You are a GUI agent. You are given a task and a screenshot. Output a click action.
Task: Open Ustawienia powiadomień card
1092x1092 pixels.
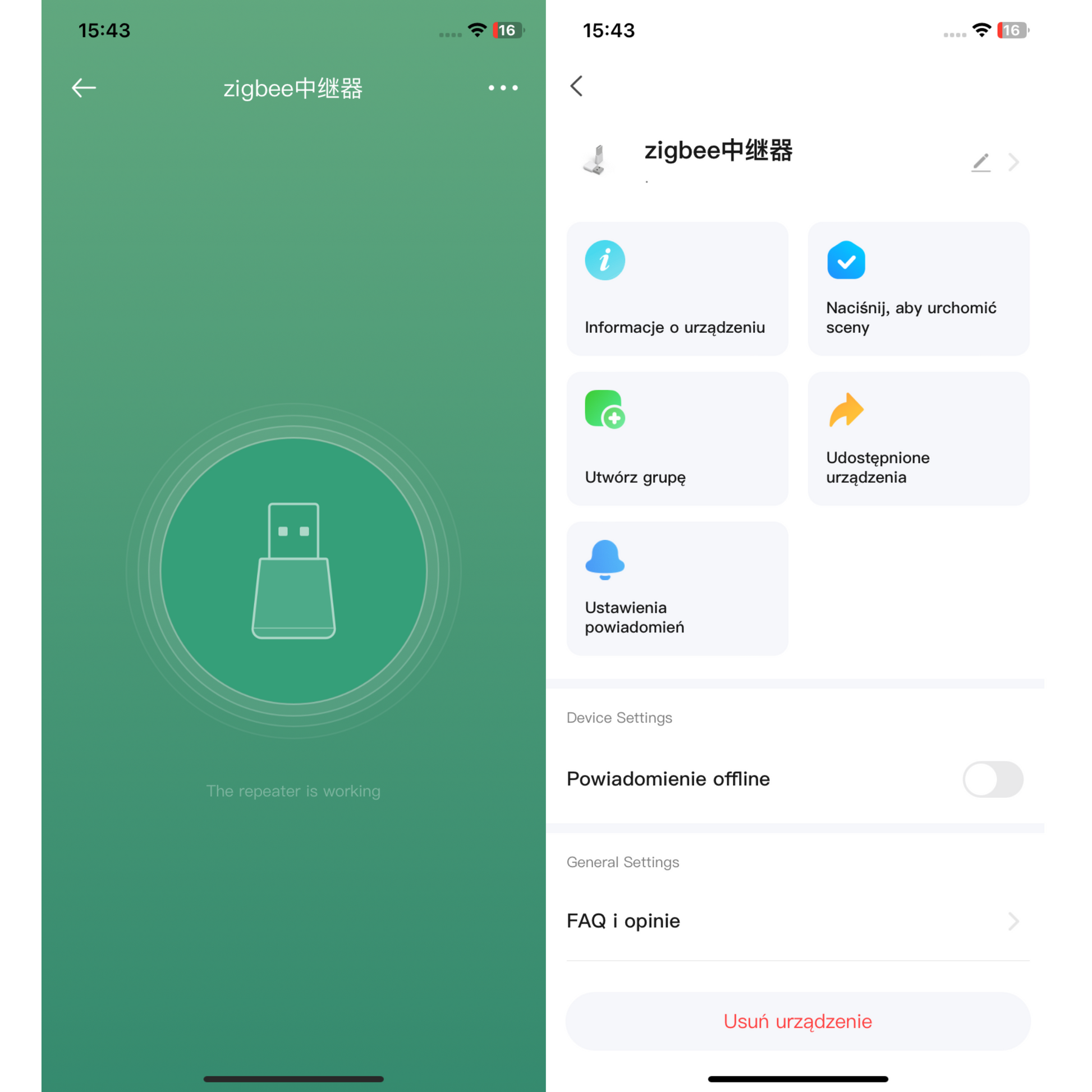[677, 589]
